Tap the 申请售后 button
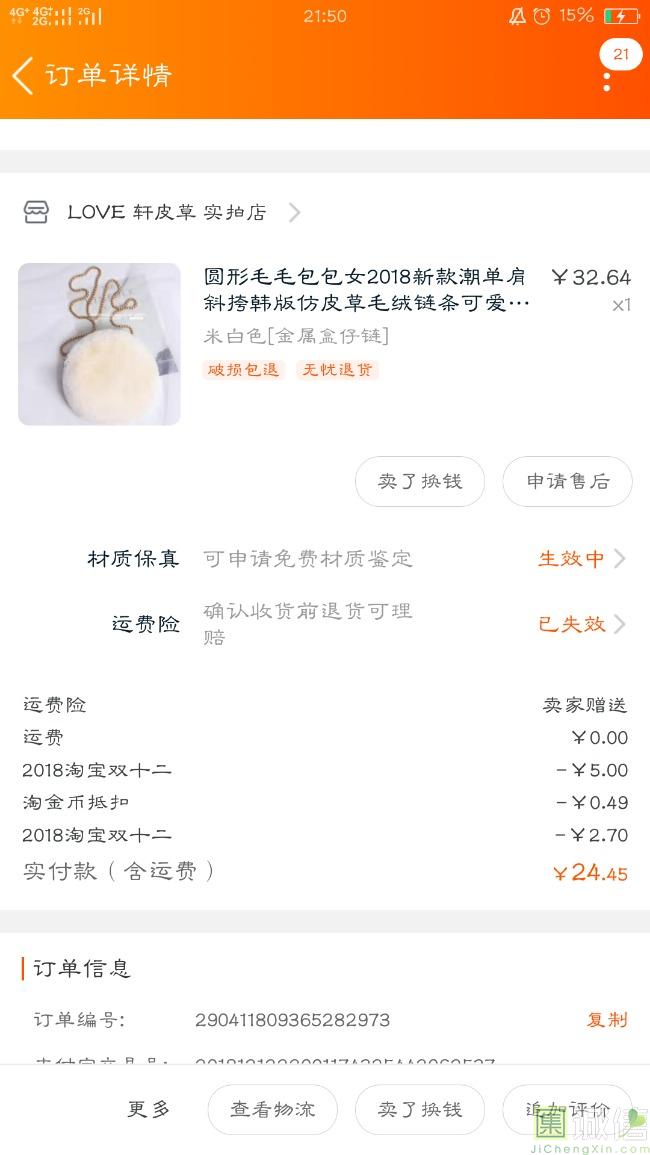Screen dimensions: 650x1155 click(x=567, y=482)
